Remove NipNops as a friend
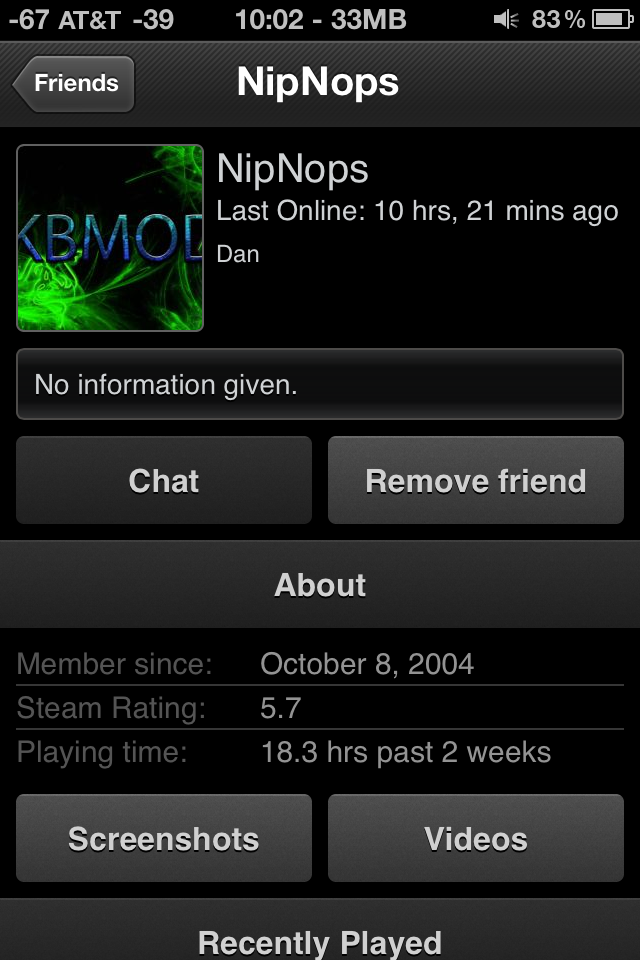Image resolution: width=640 pixels, height=960 pixels. tap(476, 481)
